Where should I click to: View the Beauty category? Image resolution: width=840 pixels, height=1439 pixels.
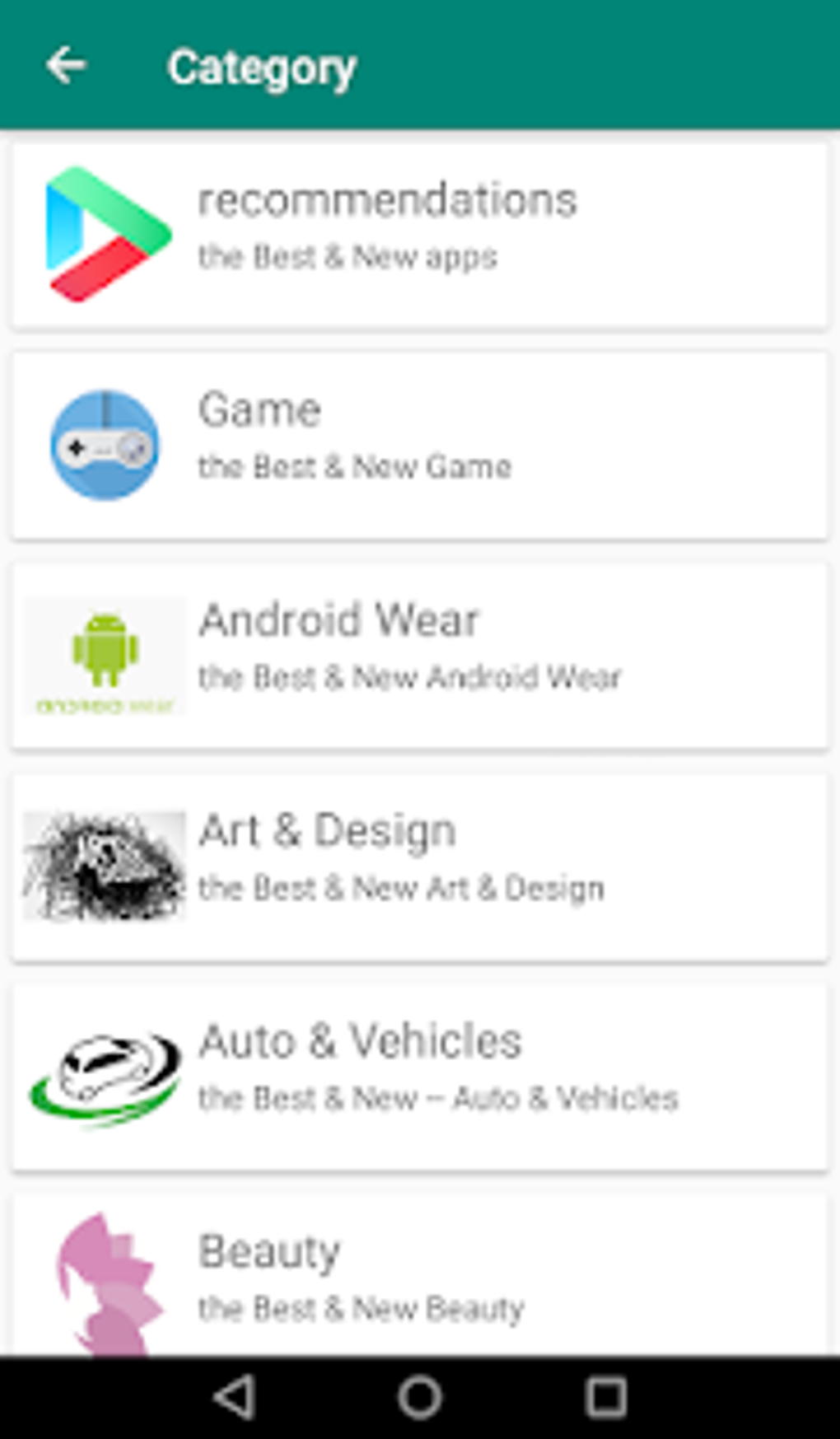[x=419, y=1274]
